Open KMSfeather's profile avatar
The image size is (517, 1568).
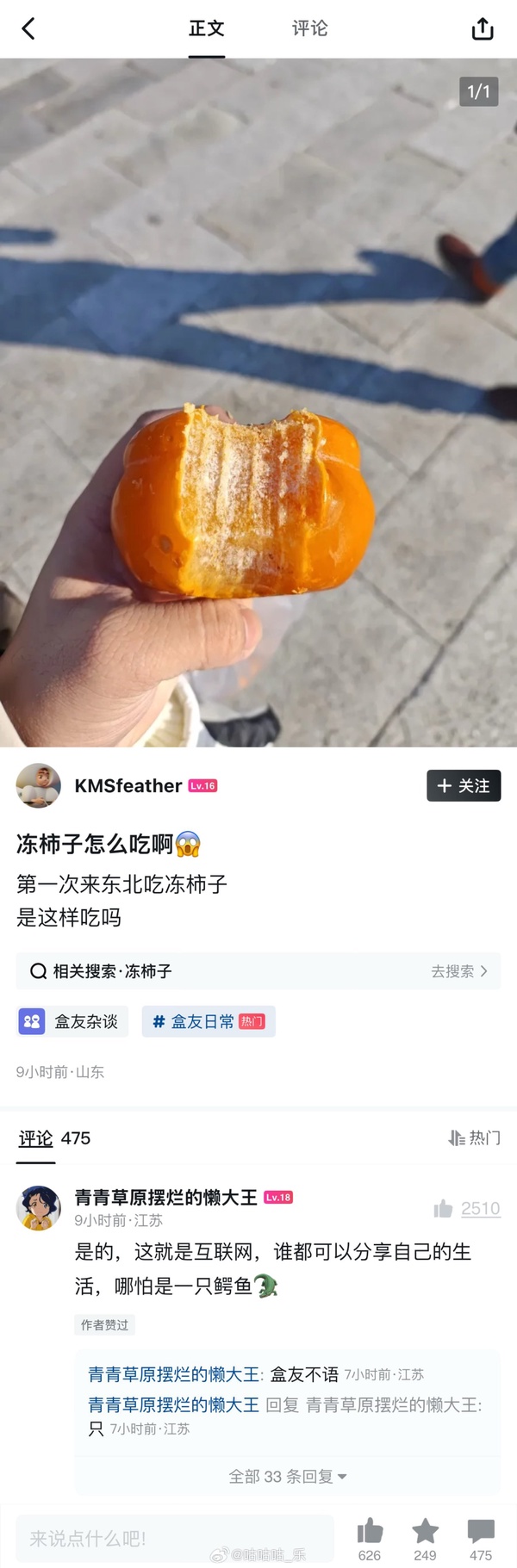(39, 785)
